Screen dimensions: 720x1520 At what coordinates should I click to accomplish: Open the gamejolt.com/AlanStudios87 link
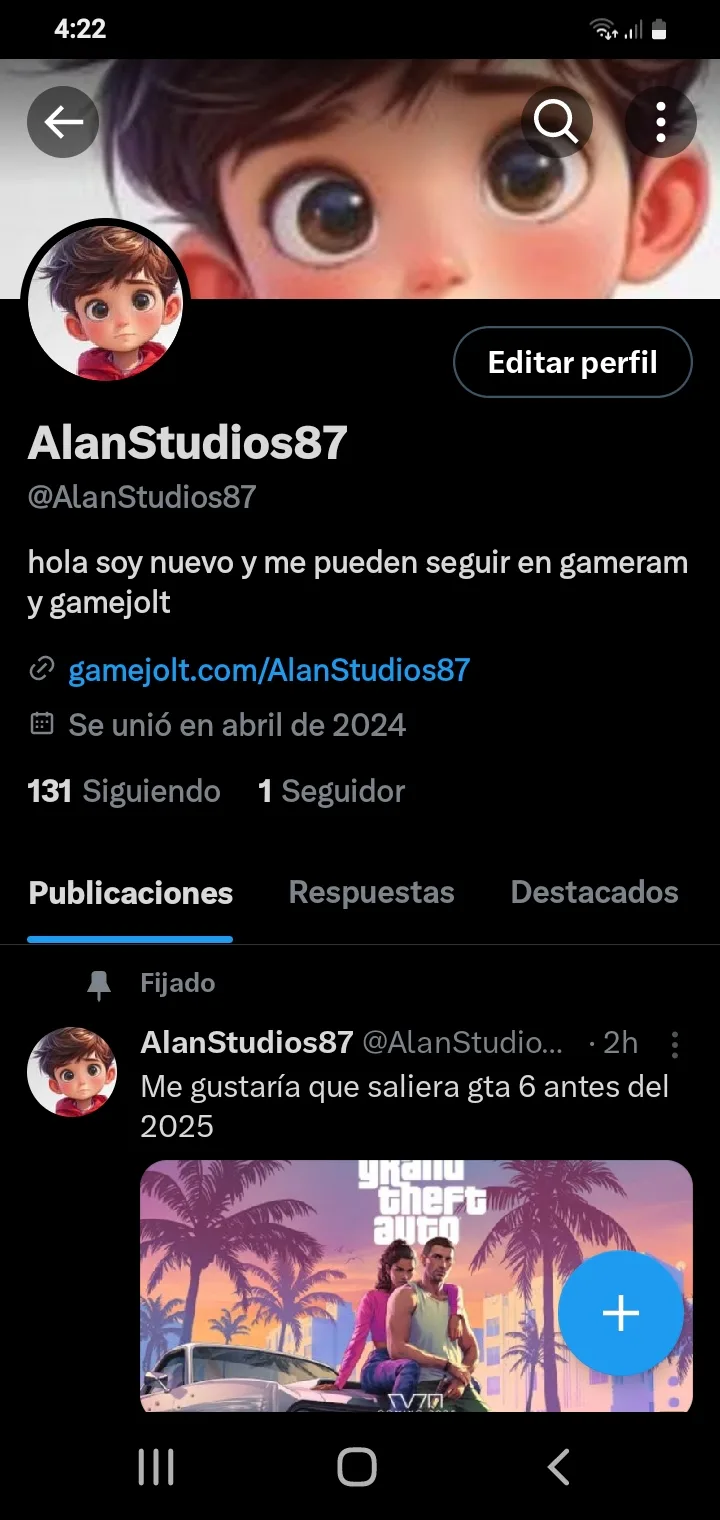click(269, 670)
